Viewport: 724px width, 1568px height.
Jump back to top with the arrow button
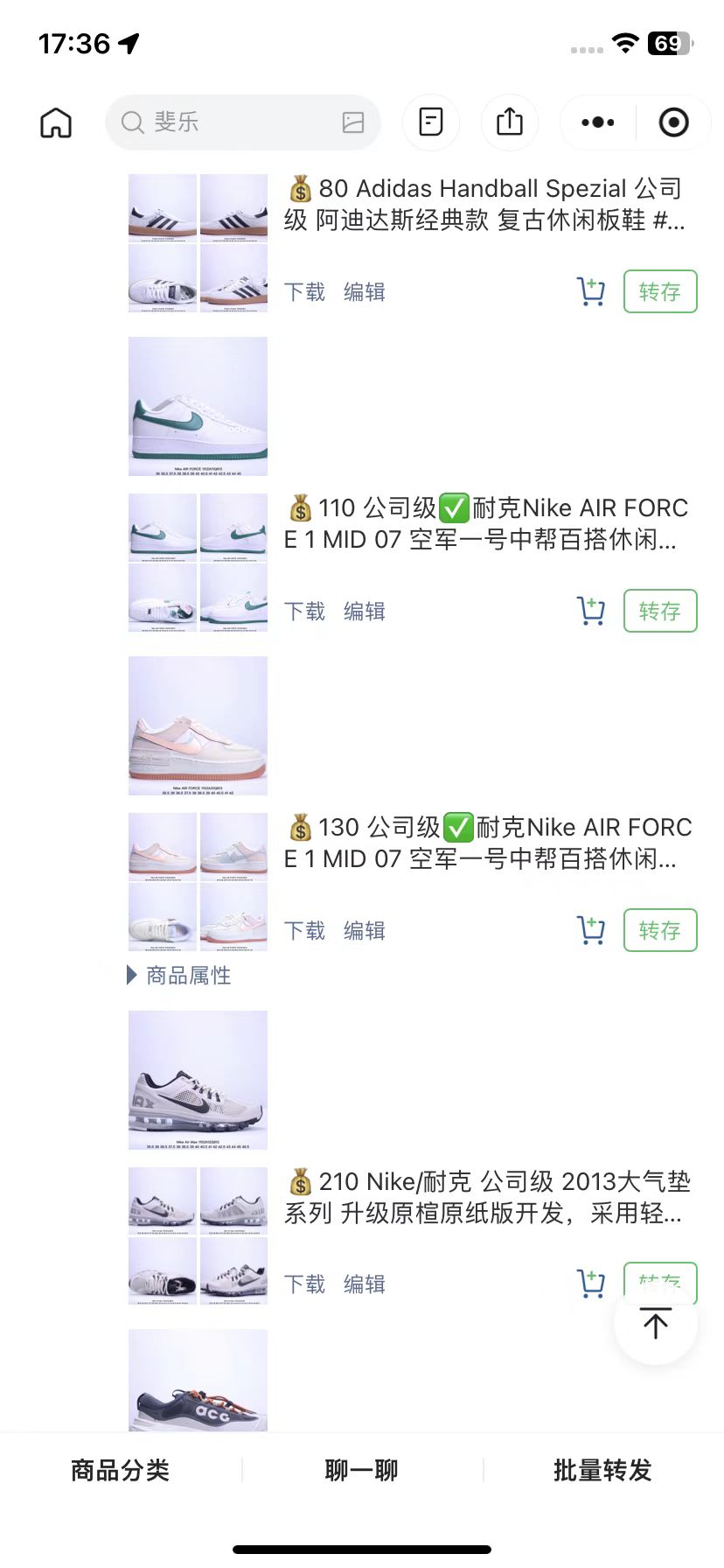[656, 1323]
